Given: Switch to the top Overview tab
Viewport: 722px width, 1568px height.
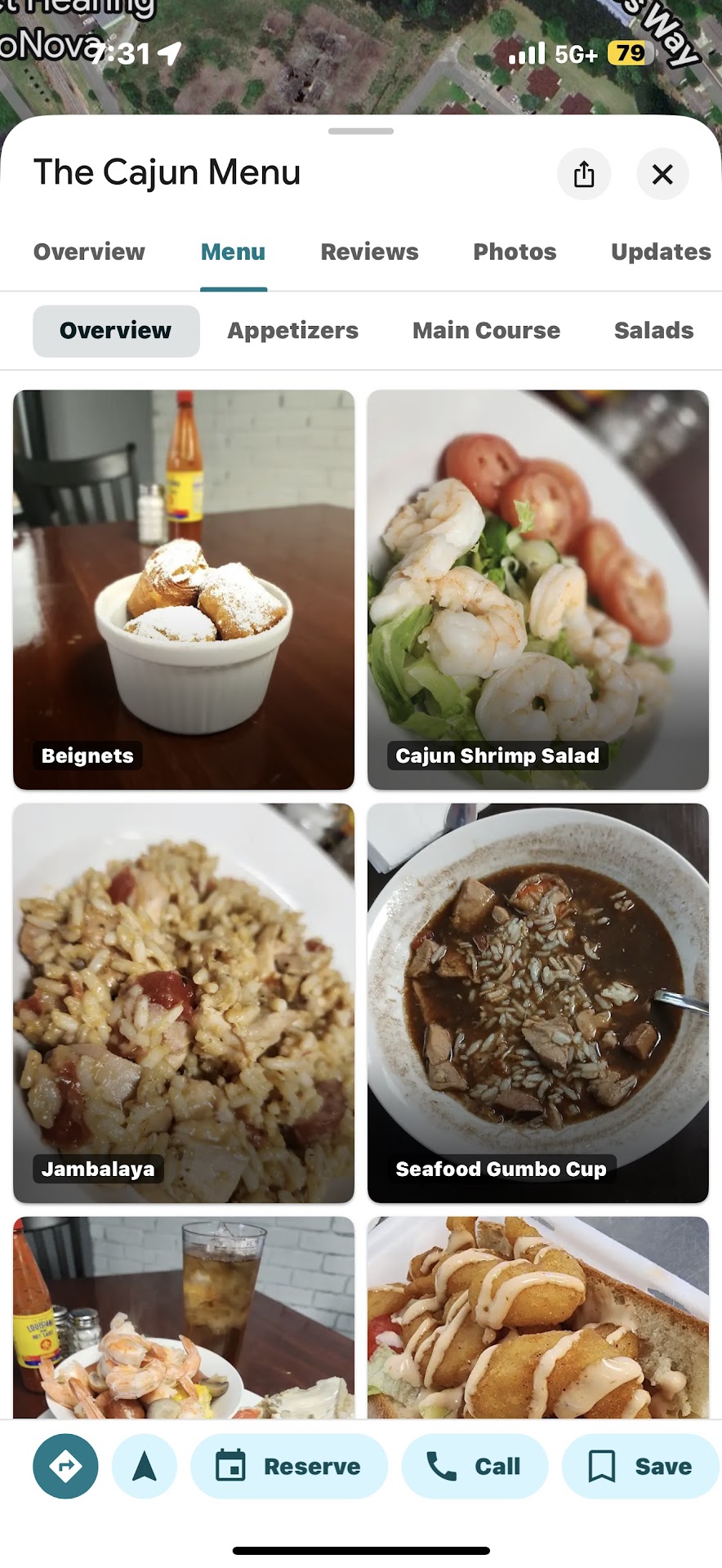Looking at the screenshot, I should pos(89,252).
